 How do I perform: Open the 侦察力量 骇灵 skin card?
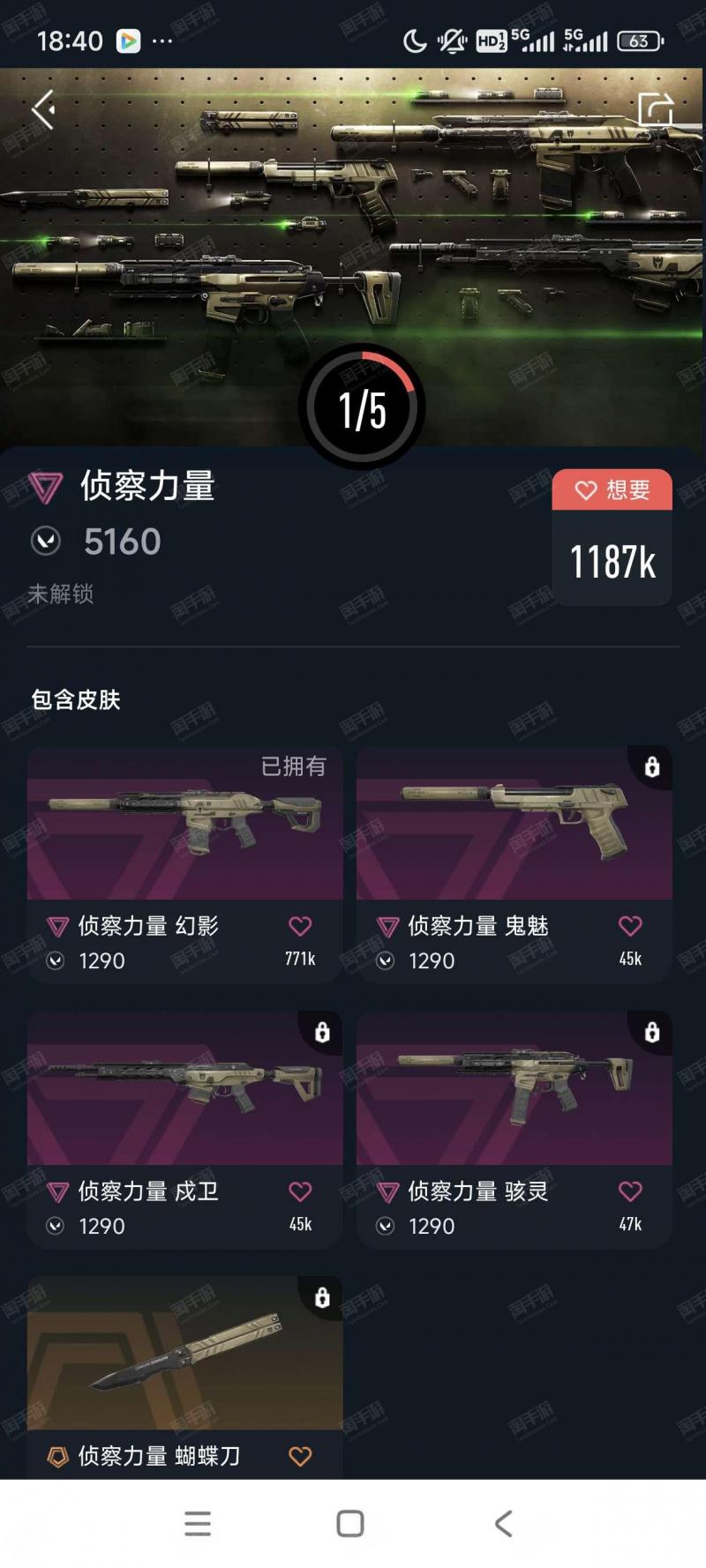coord(514,1130)
